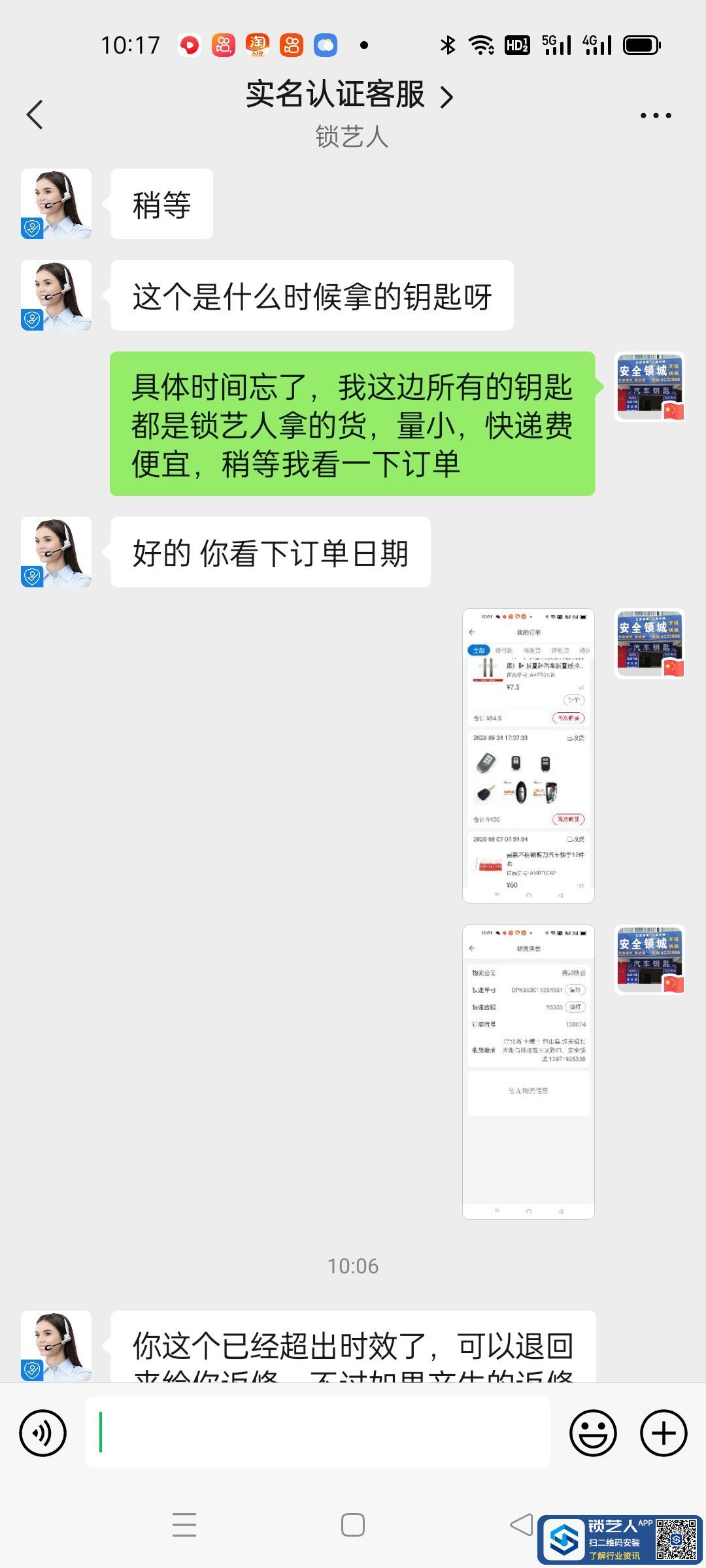Focus the message text field
Image resolution: width=706 pixels, height=1568 pixels.
(x=318, y=1433)
